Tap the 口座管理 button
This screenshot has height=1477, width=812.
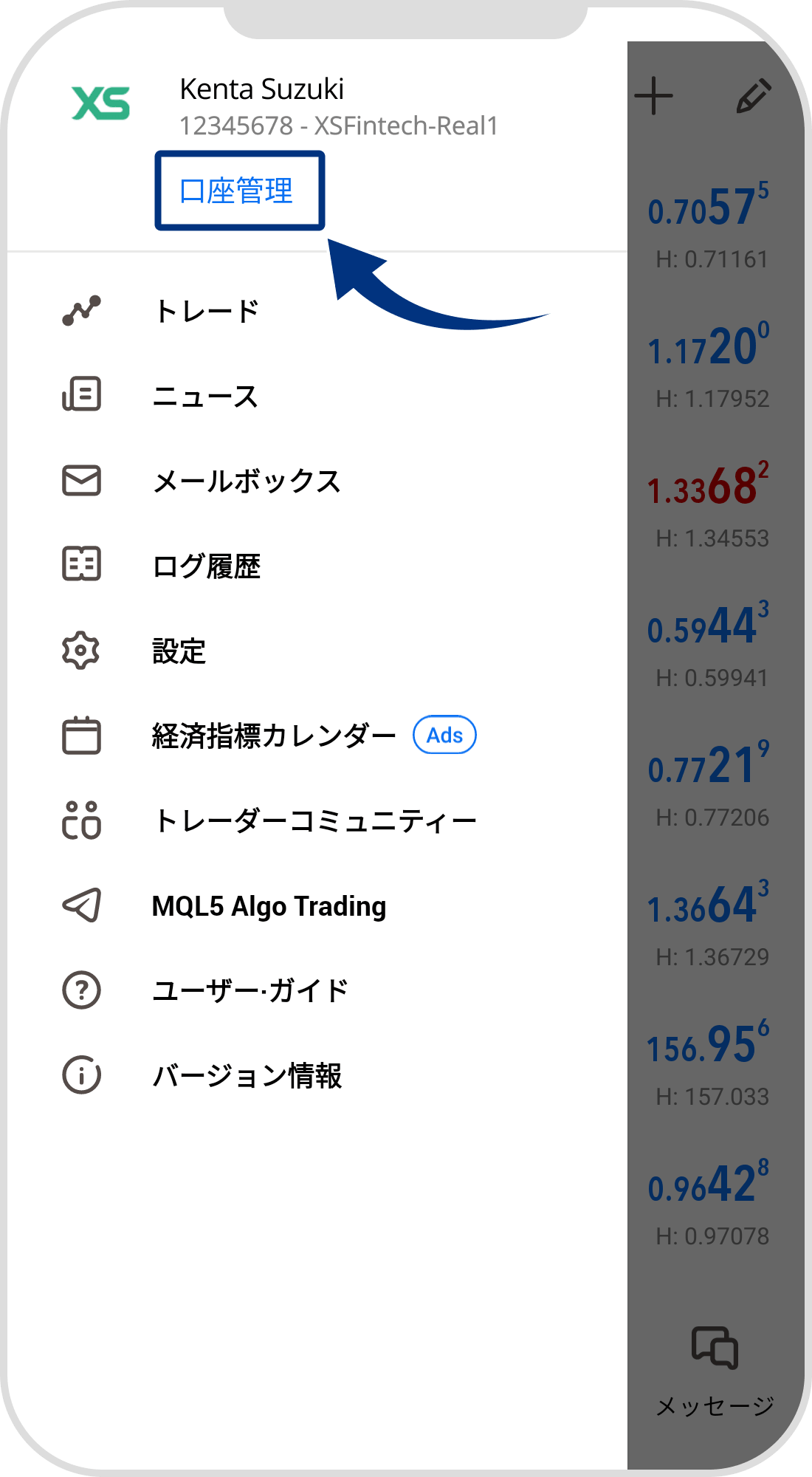coord(240,191)
